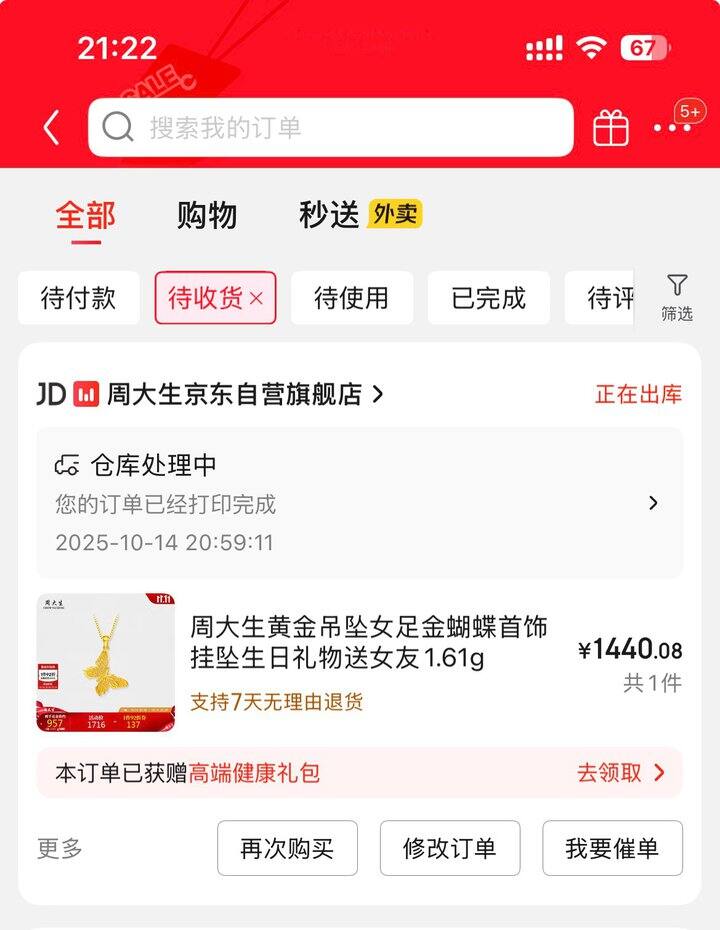Show 更多 order options
Image resolution: width=720 pixels, height=930 pixels.
(60, 849)
